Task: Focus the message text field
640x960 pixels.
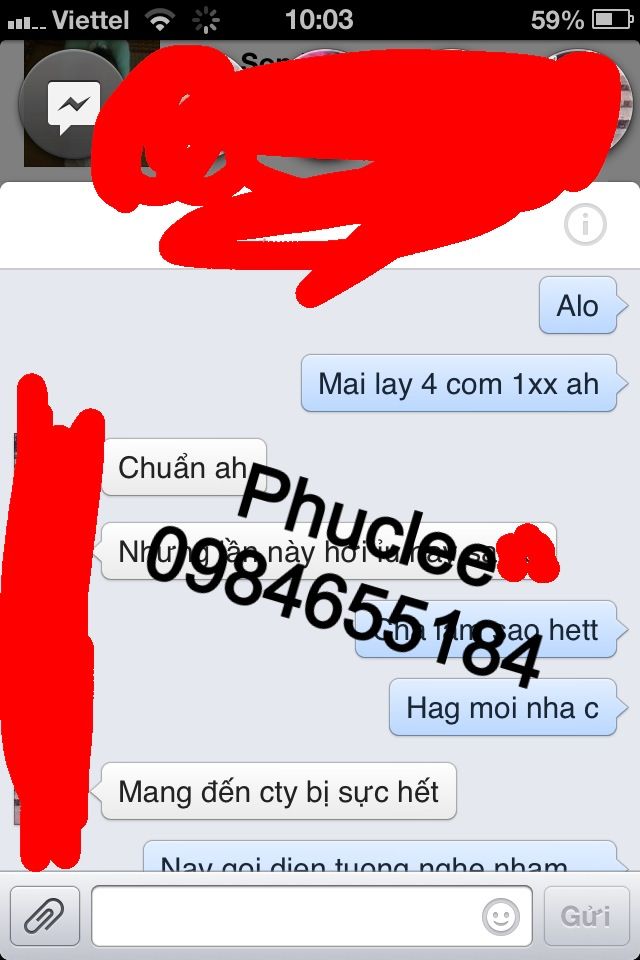Action: point(285,915)
